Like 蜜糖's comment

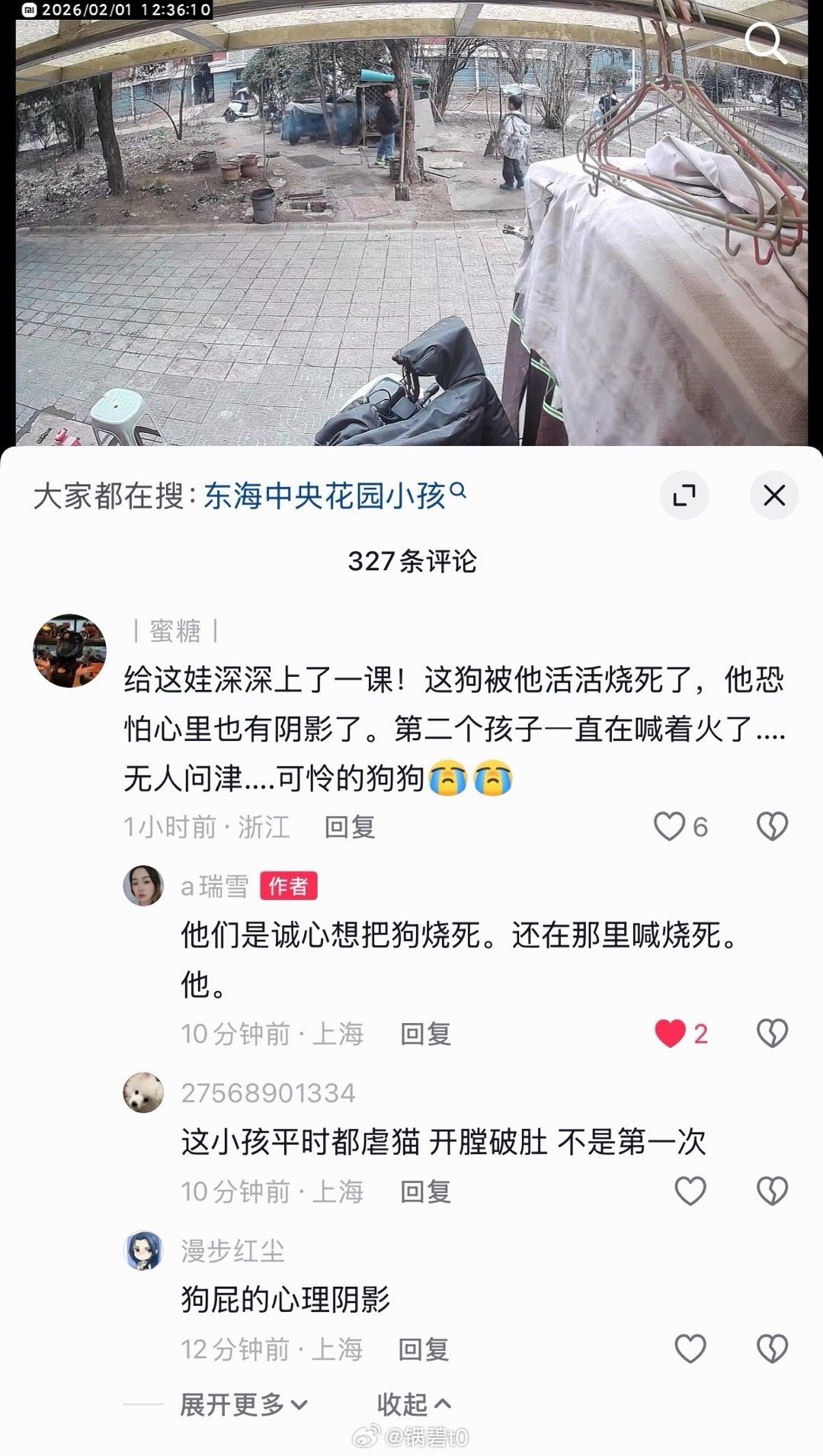point(671,826)
